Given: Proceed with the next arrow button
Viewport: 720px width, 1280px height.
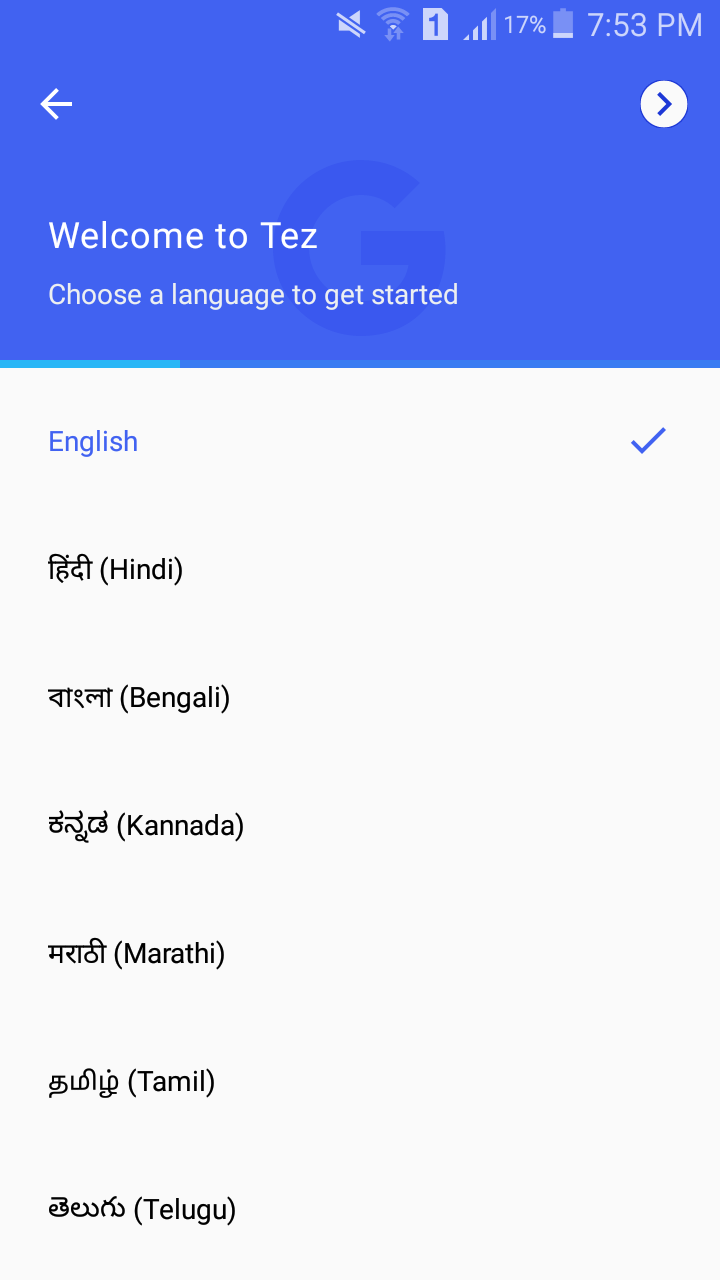Looking at the screenshot, I should 664,104.
